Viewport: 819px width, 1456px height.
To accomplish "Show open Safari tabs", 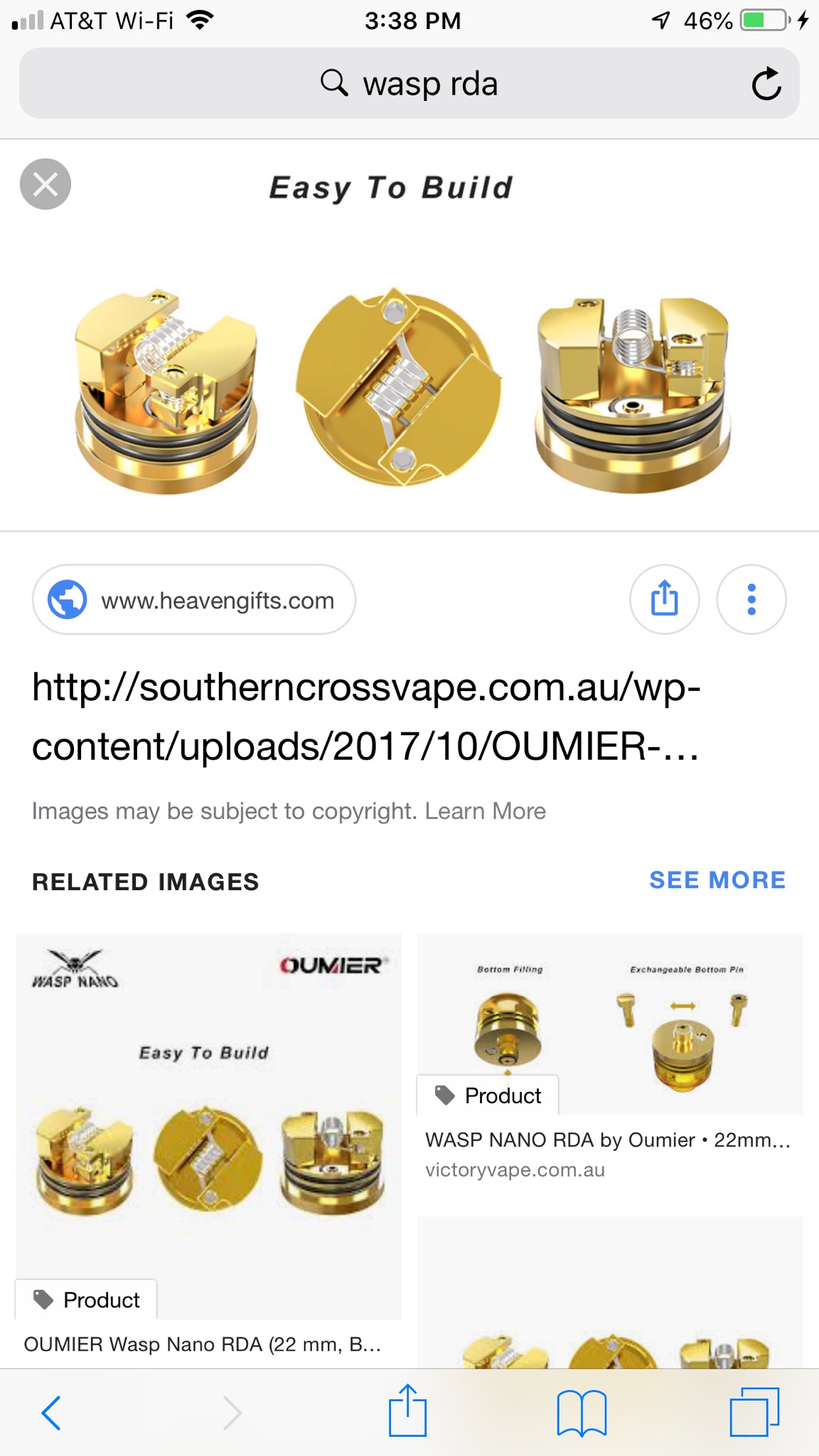I will pyautogui.click(x=754, y=1412).
